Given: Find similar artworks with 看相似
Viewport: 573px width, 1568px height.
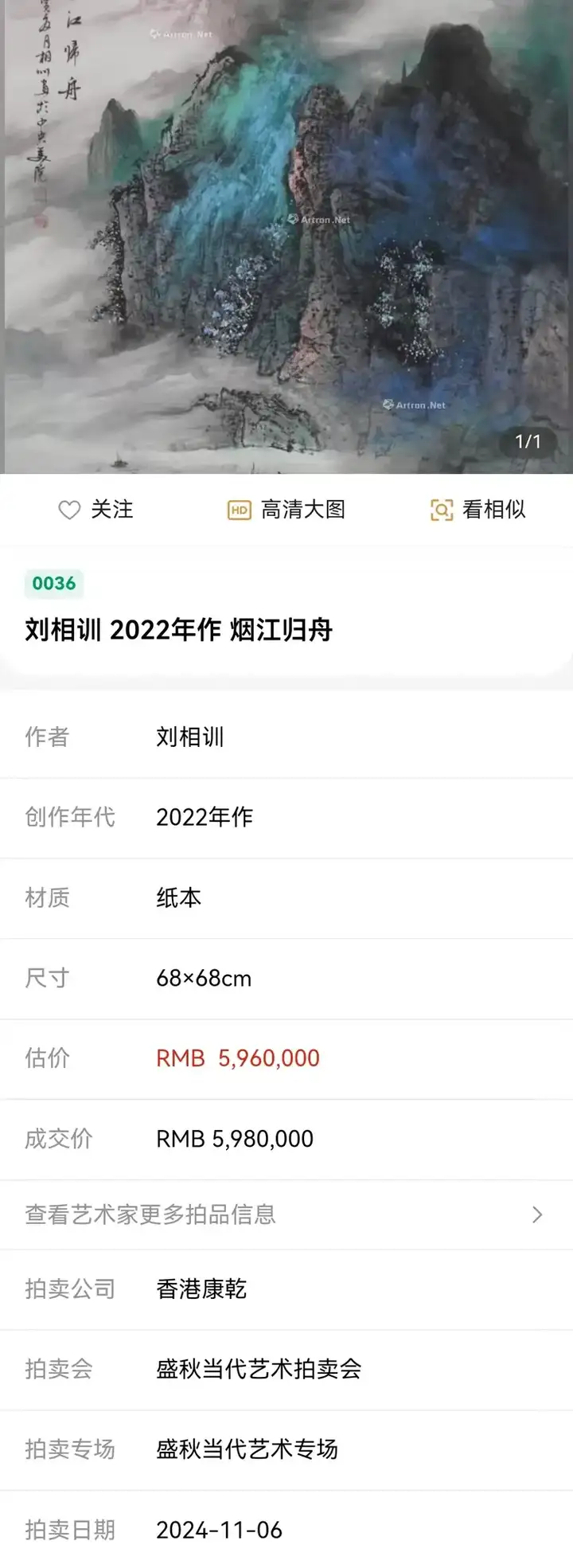Looking at the screenshot, I should (x=477, y=510).
